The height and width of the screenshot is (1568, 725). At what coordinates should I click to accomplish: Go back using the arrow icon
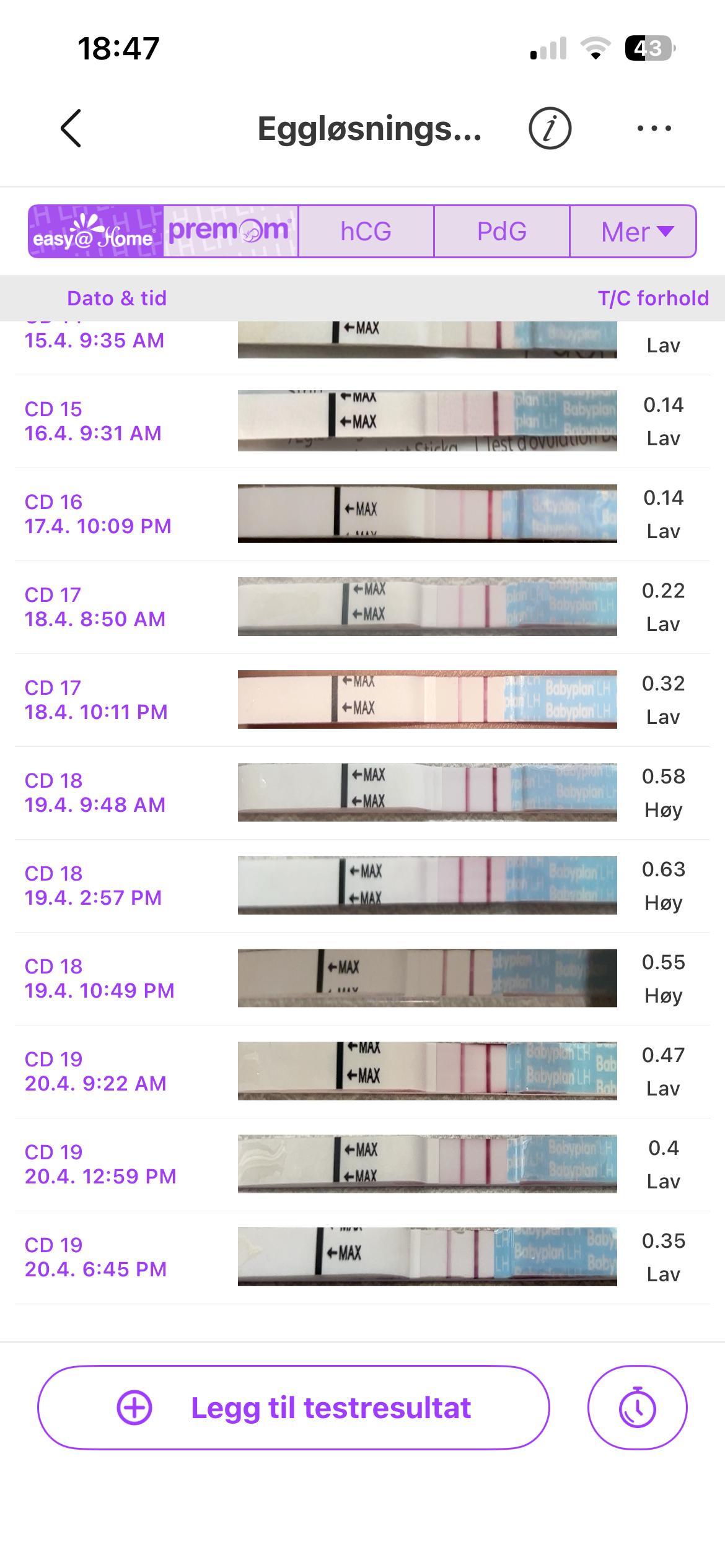pyautogui.click(x=71, y=129)
